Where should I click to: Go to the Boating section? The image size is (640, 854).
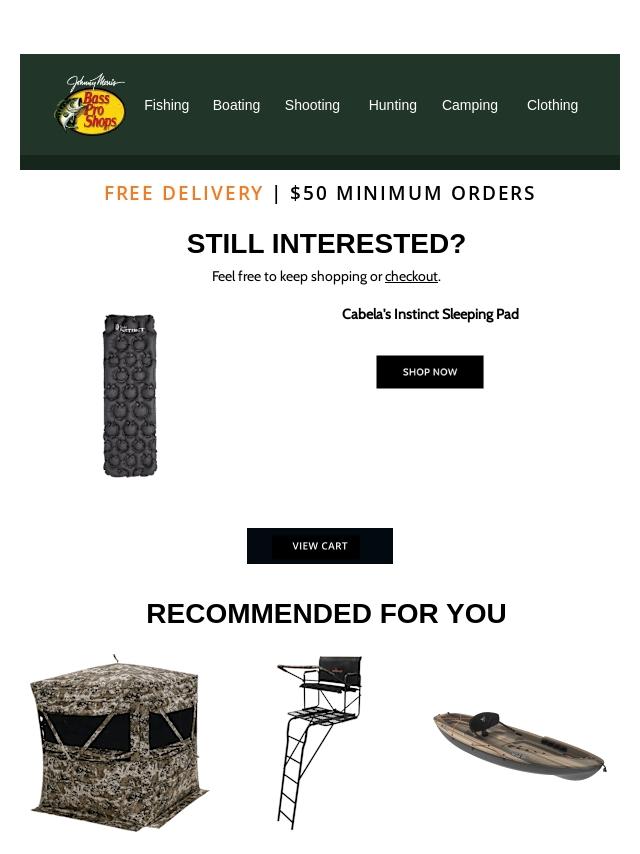pos(236,105)
